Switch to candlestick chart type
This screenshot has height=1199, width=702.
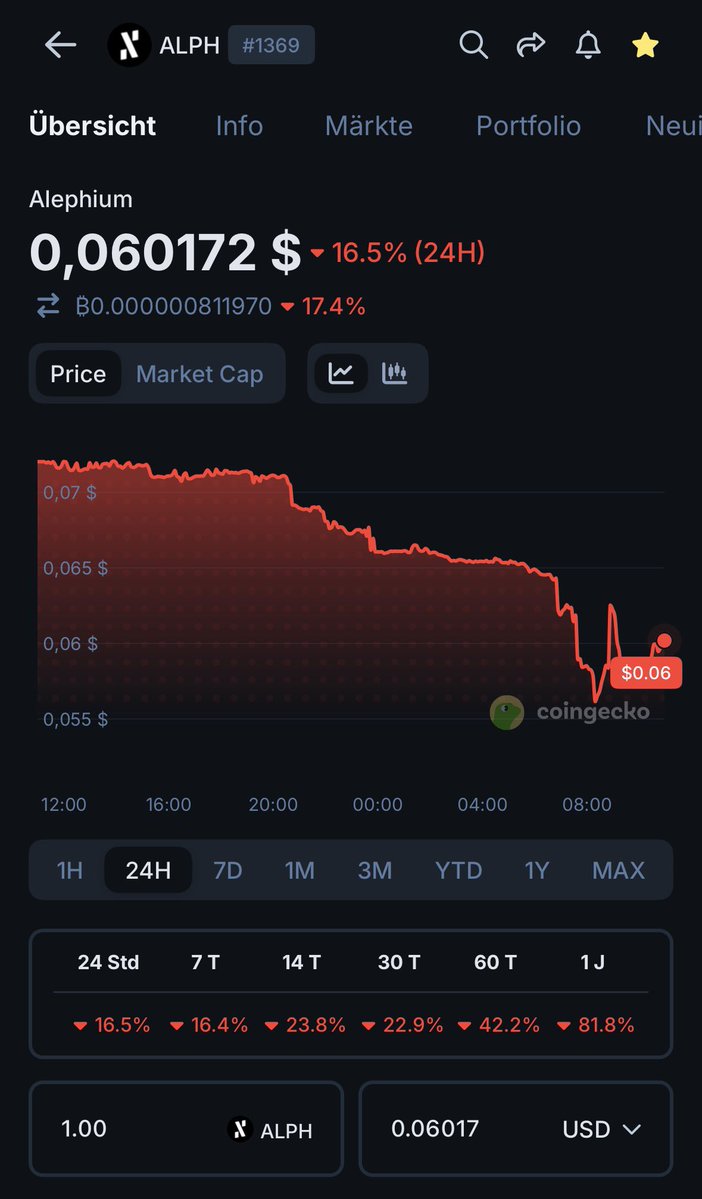click(x=395, y=373)
